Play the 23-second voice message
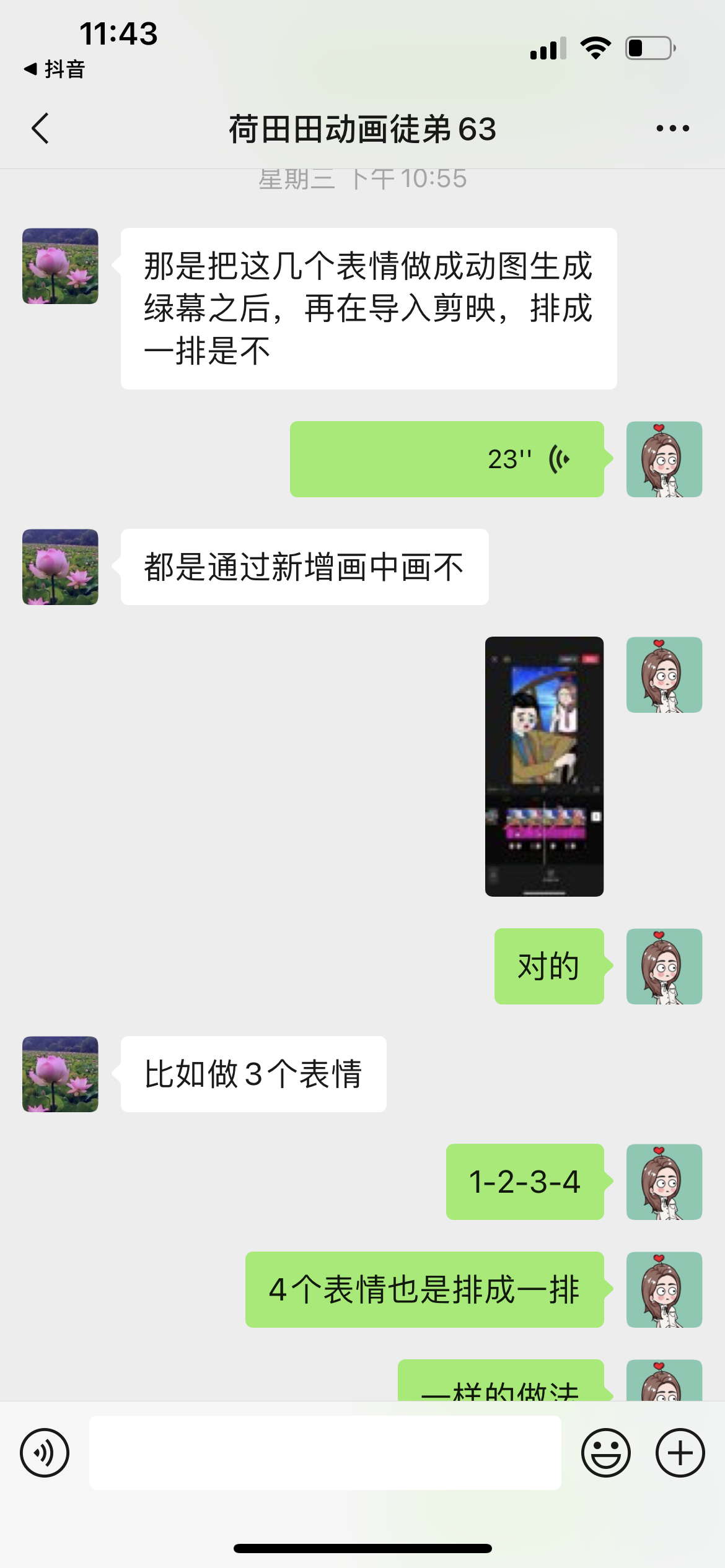Viewport: 725px width, 1568px height. click(447, 459)
